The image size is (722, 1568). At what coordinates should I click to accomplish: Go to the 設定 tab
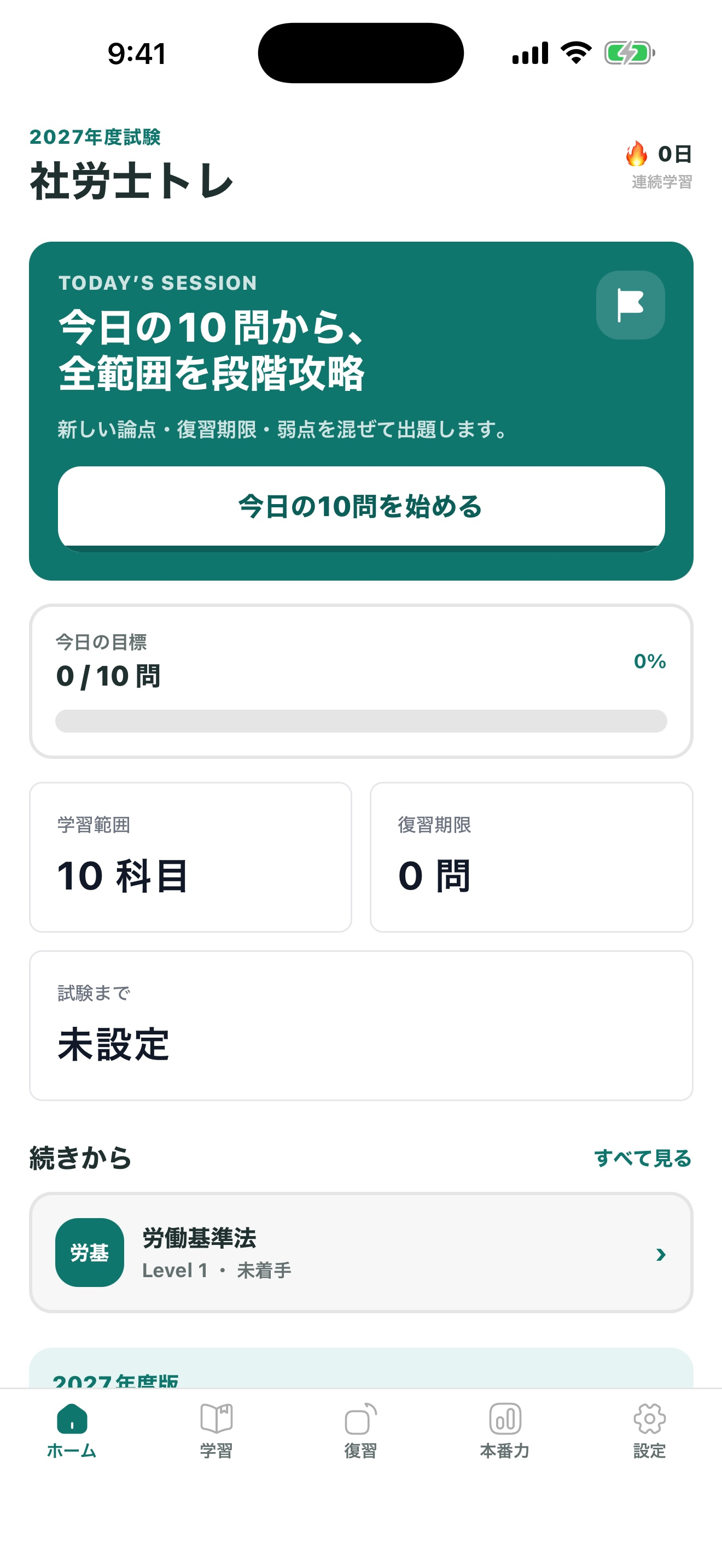click(x=650, y=1431)
